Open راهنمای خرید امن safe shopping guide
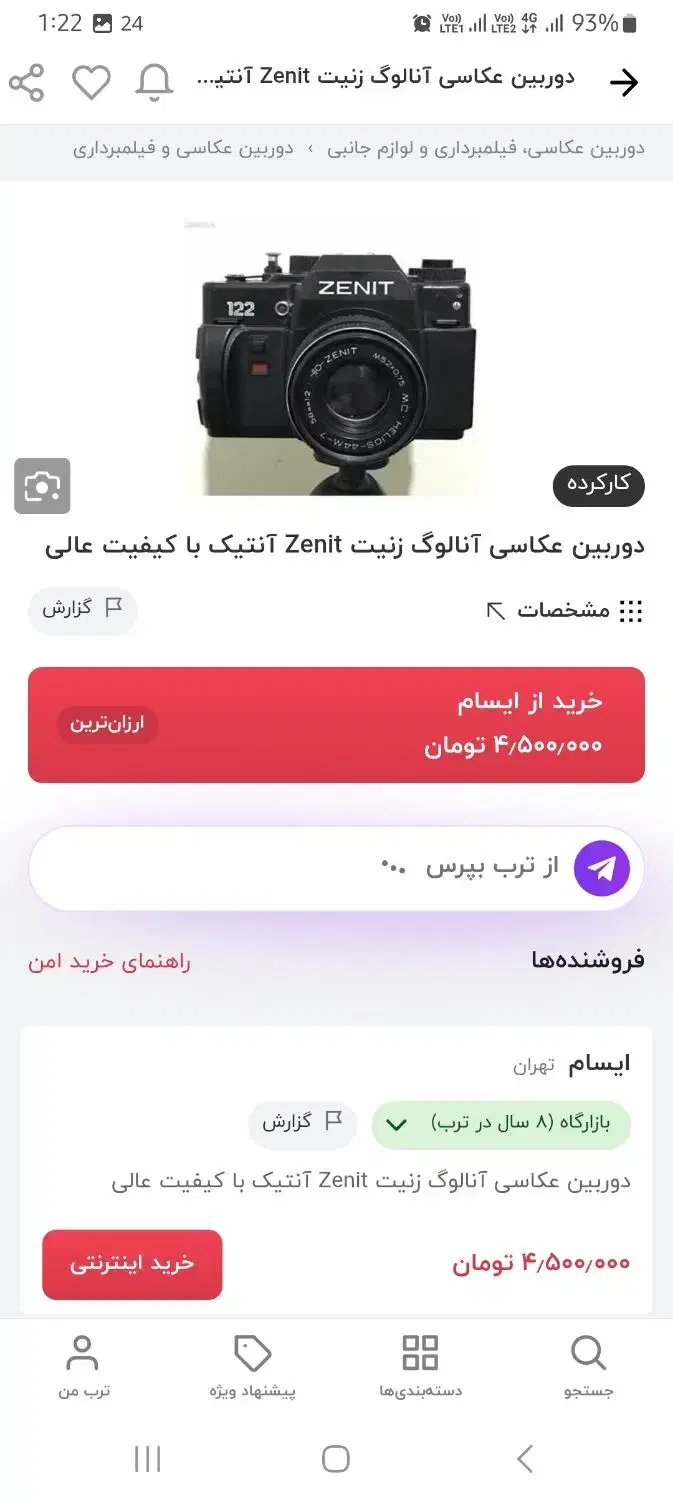Image resolution: width=673 pixels, height=1500 pixels. [x=109, y=962]
